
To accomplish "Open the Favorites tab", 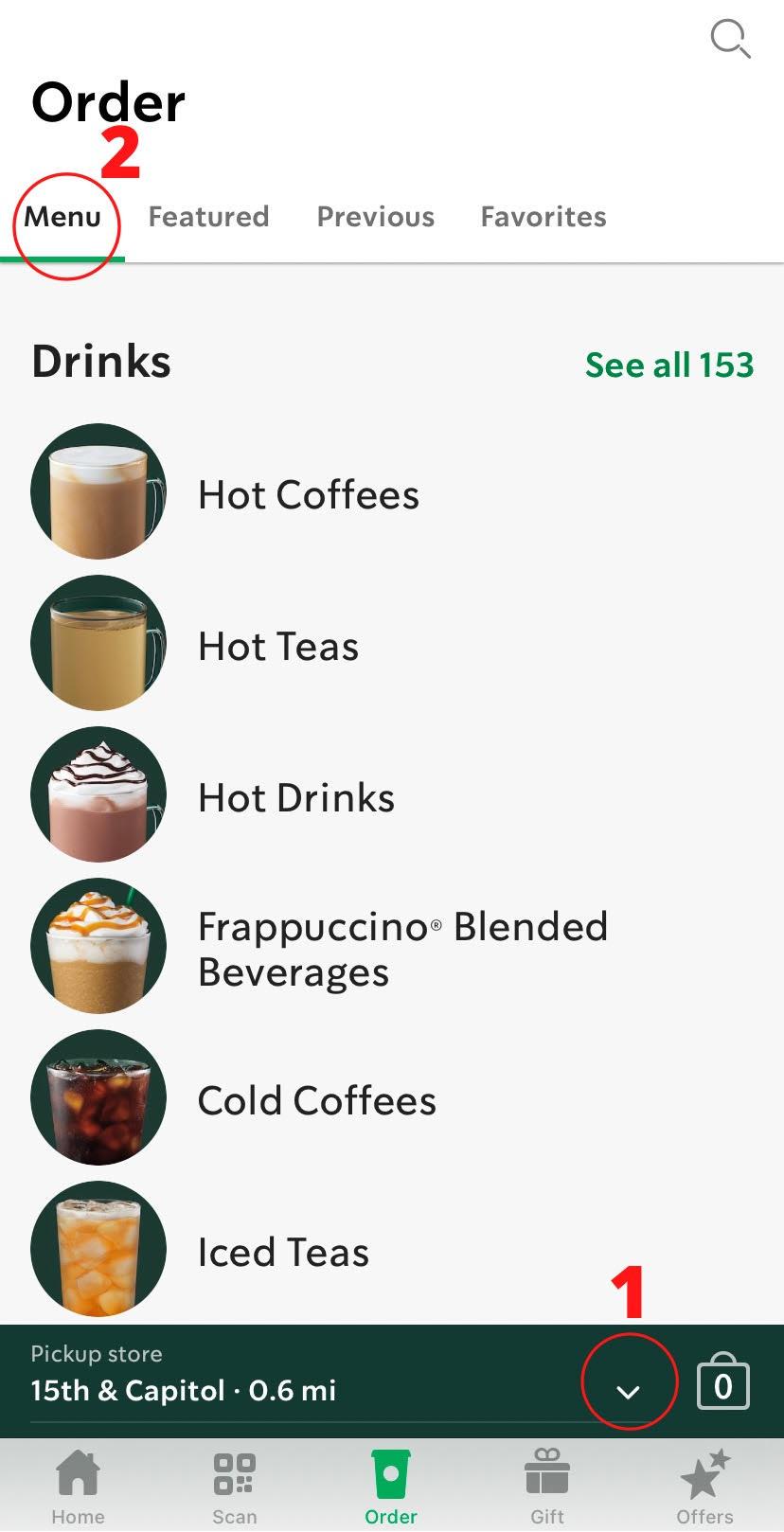I will (x=543, y=217).
